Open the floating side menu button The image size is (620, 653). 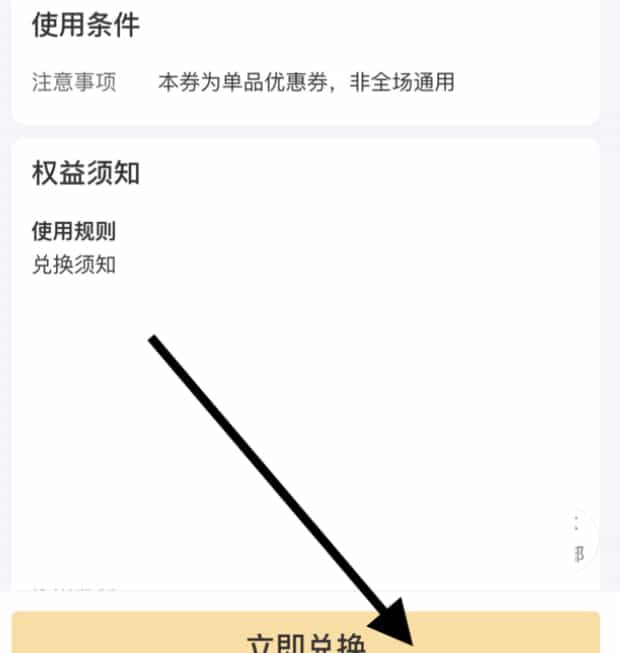click(579, 538)
